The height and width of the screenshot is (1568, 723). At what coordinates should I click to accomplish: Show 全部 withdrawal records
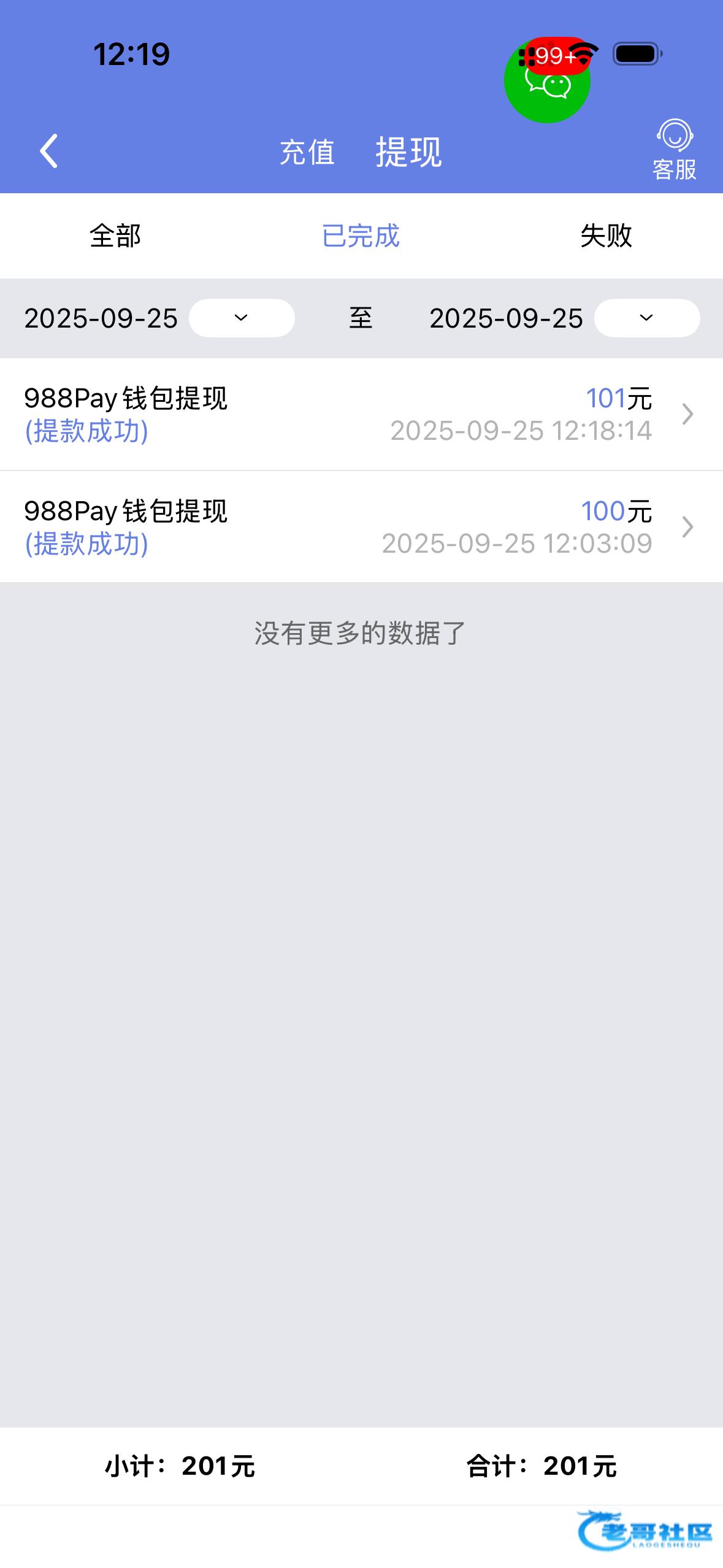coord(115,236)
